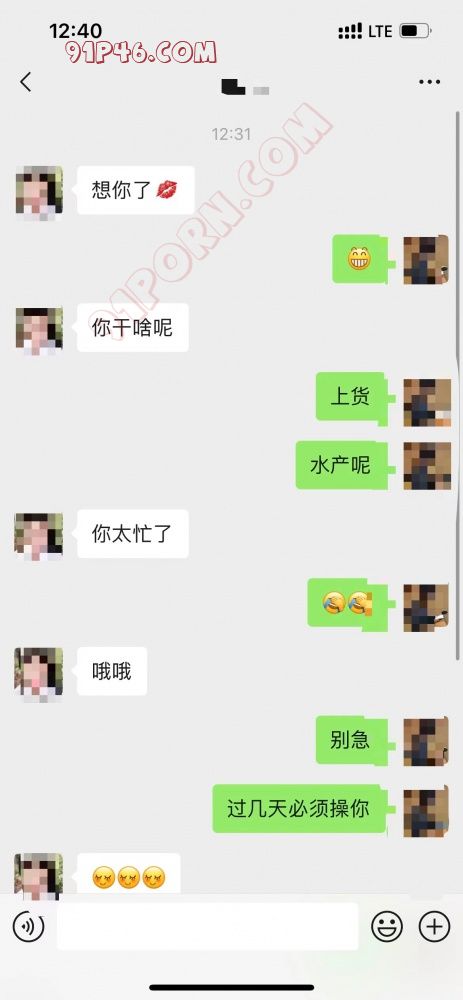
Task: Switch to voice message input
Action: [x=29, y=927]
